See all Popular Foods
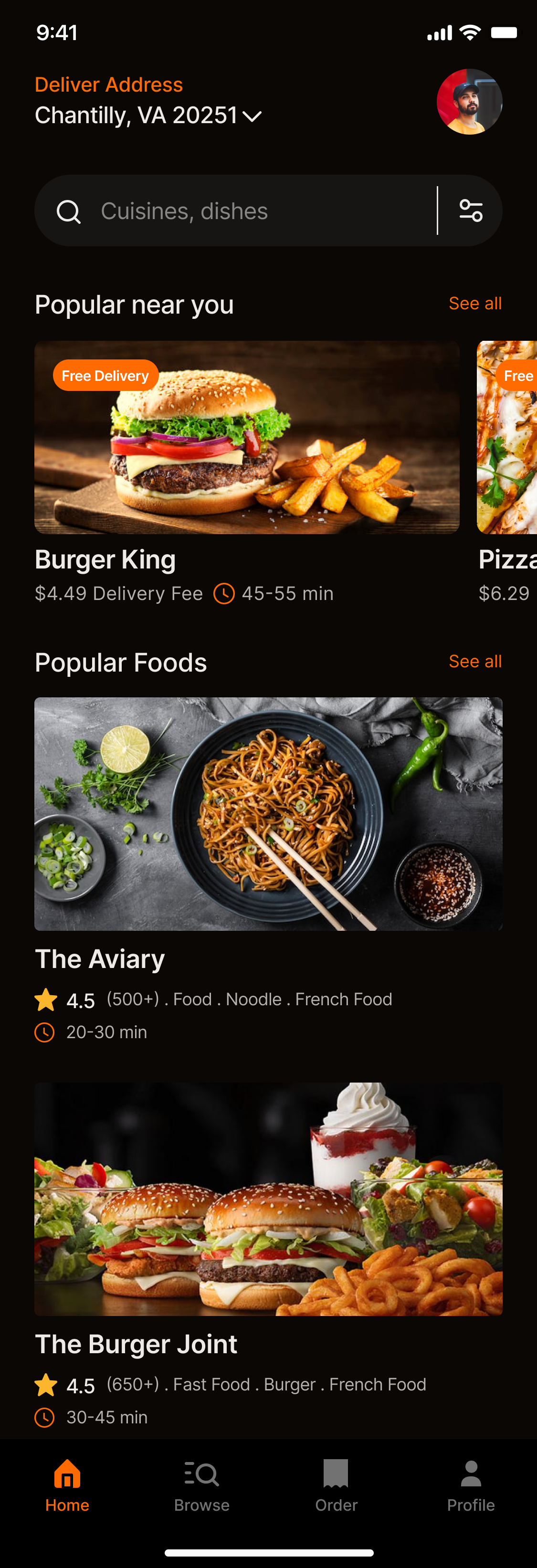 tap(475, 661)
